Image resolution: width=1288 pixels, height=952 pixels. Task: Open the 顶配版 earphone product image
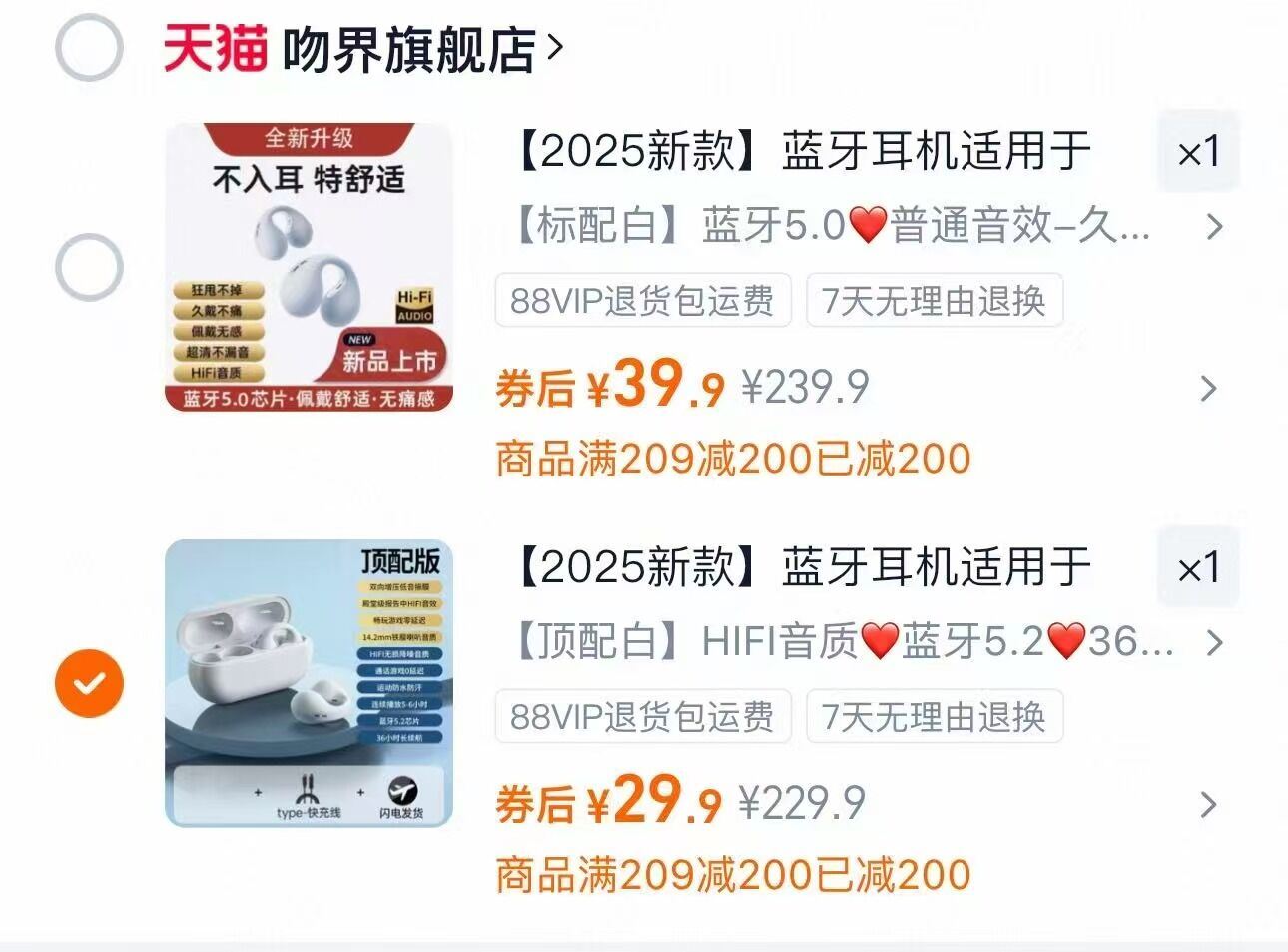click(x=309, y=683)
